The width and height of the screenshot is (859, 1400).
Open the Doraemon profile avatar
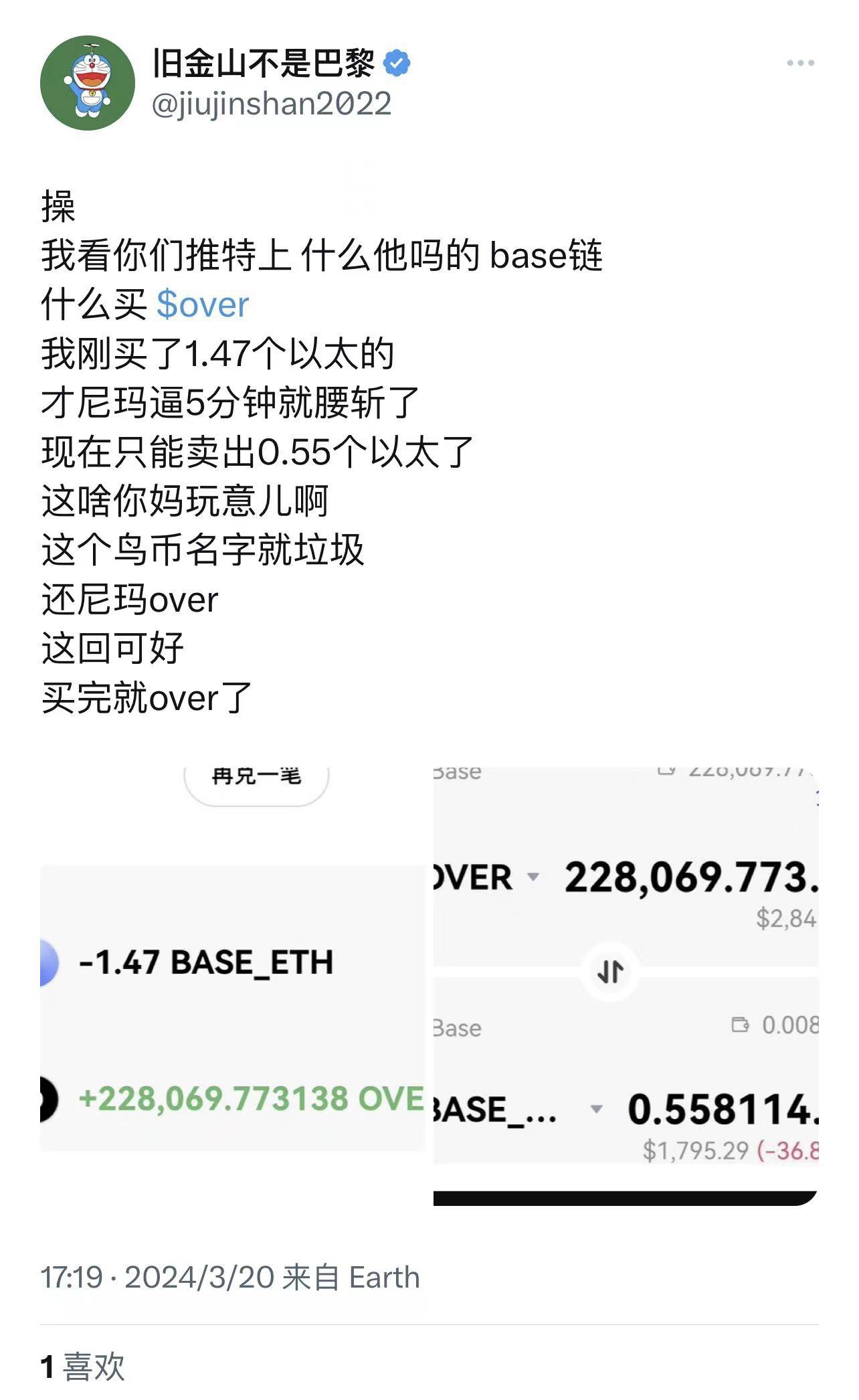pos(88,83)
